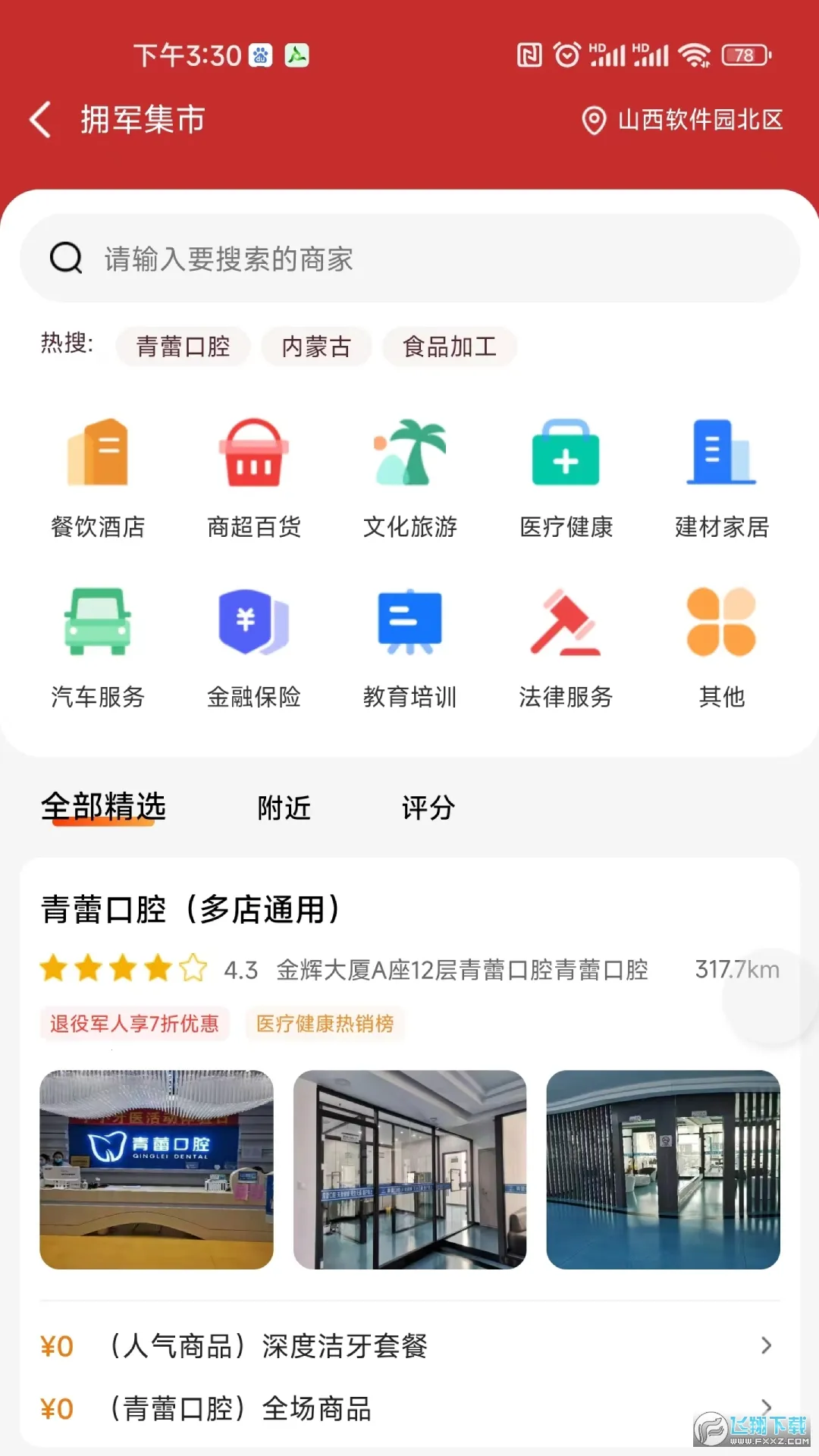The image size is (819, 1456).
Task: Click the merchant search input field
Action: coord(409,259)
